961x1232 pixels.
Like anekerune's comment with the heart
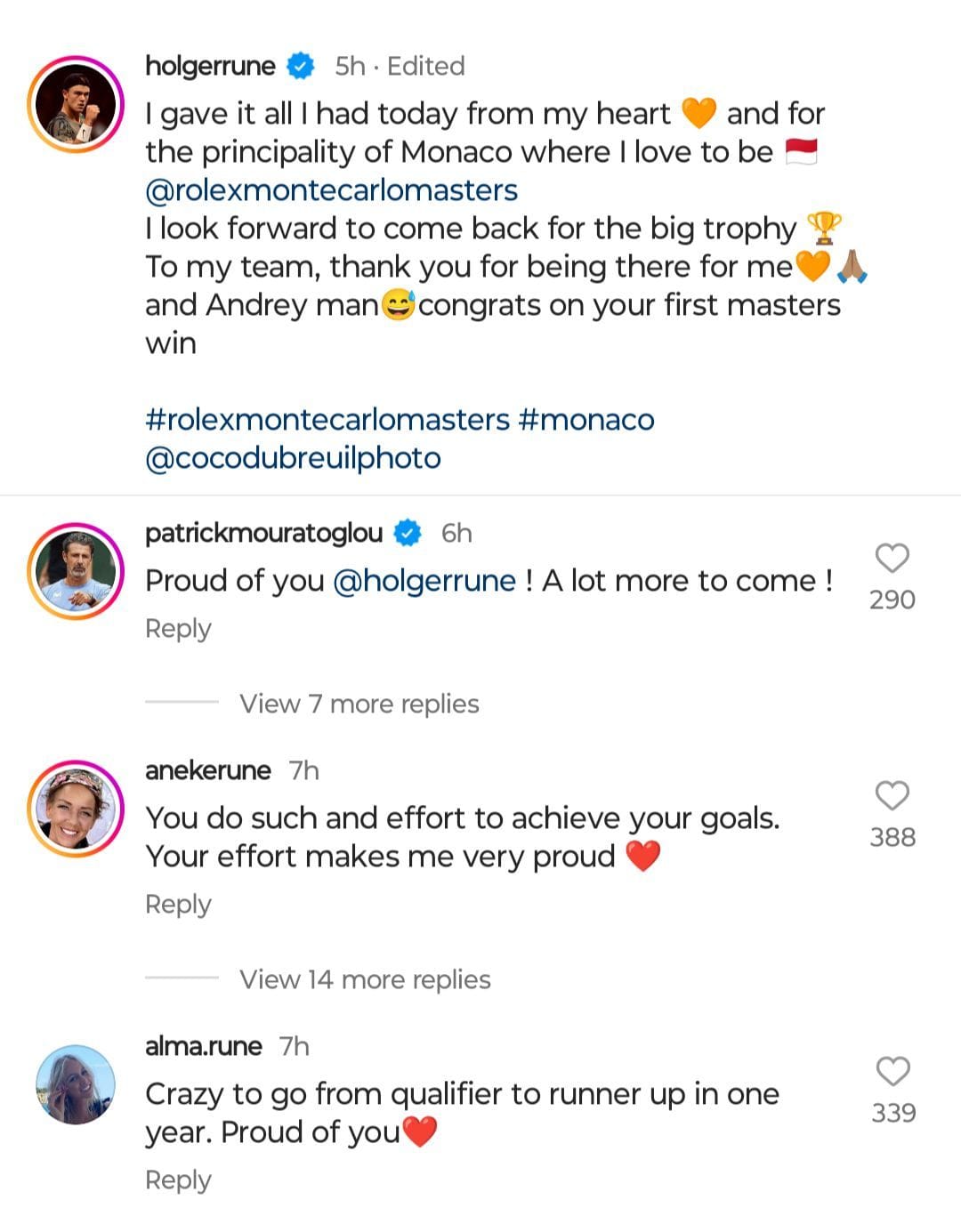(x=892, y=793)
